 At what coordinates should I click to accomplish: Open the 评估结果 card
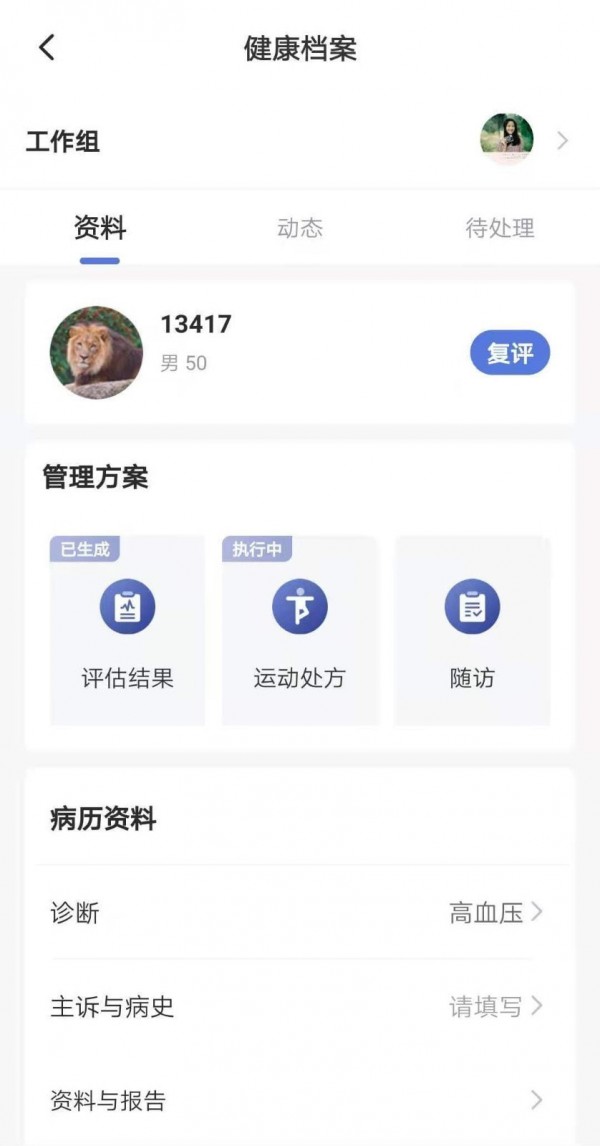127,630
